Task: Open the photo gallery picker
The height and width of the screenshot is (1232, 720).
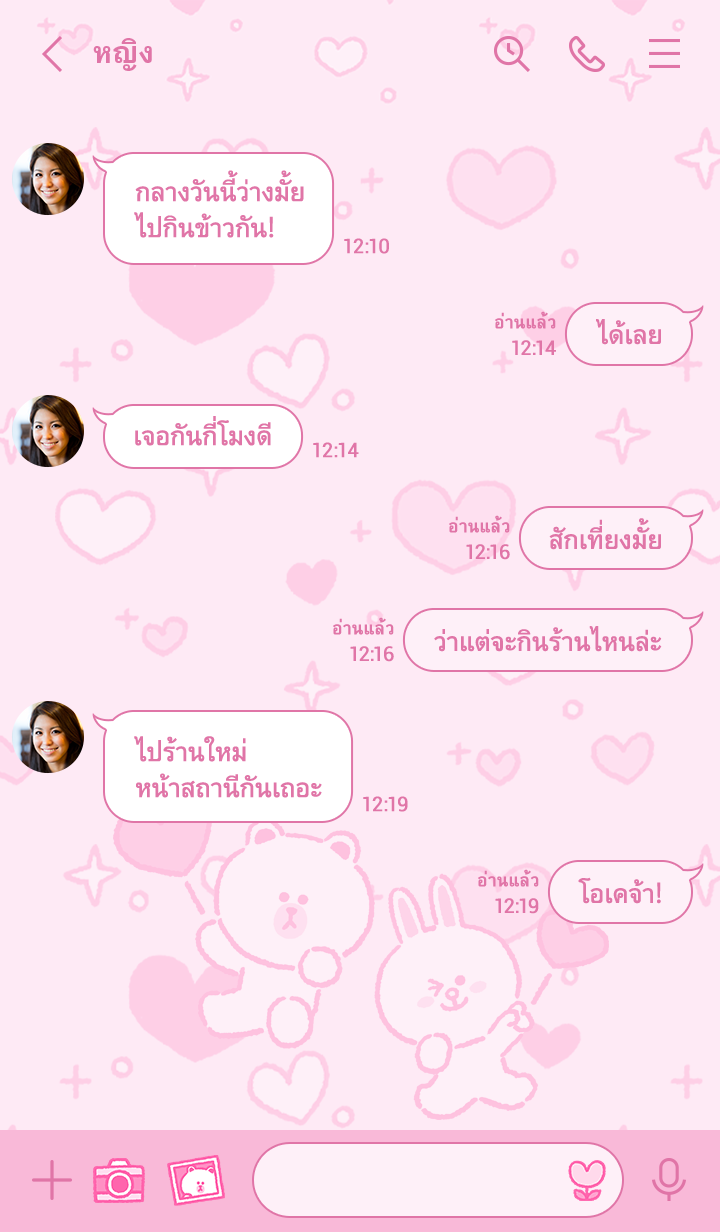Action: tap(195, 1181)
